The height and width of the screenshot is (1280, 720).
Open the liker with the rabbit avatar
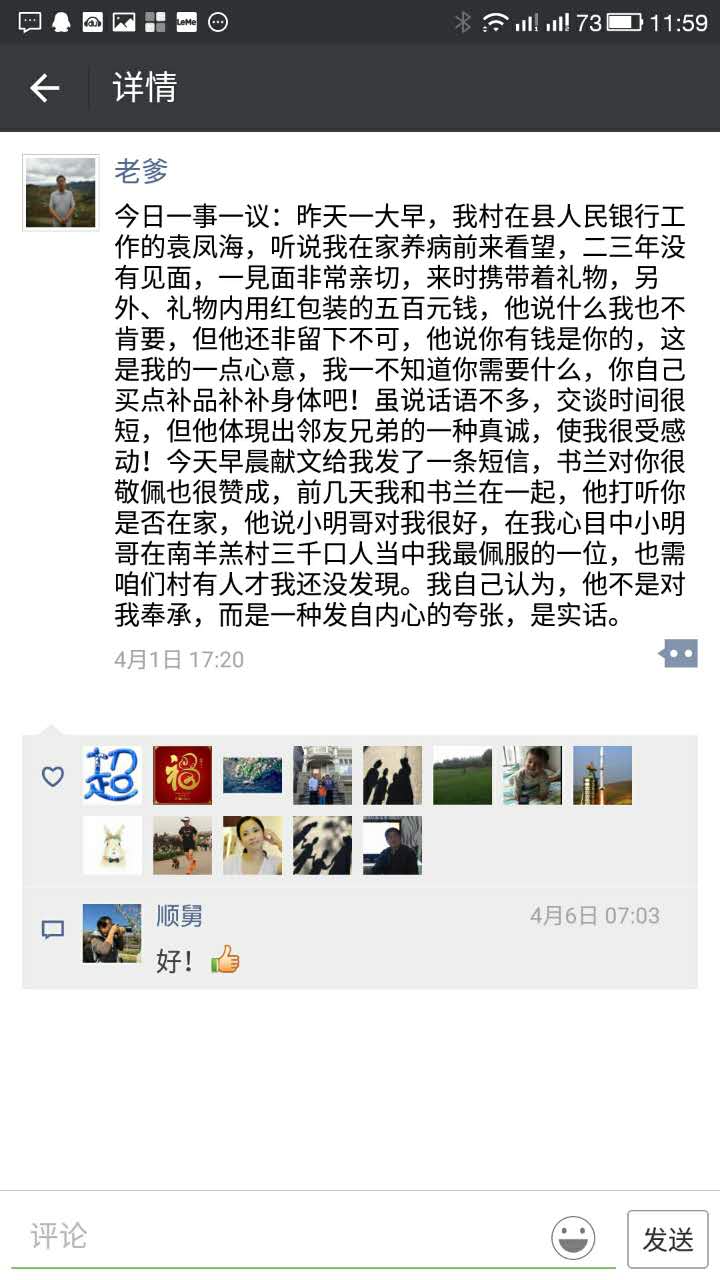pos(112,845)
